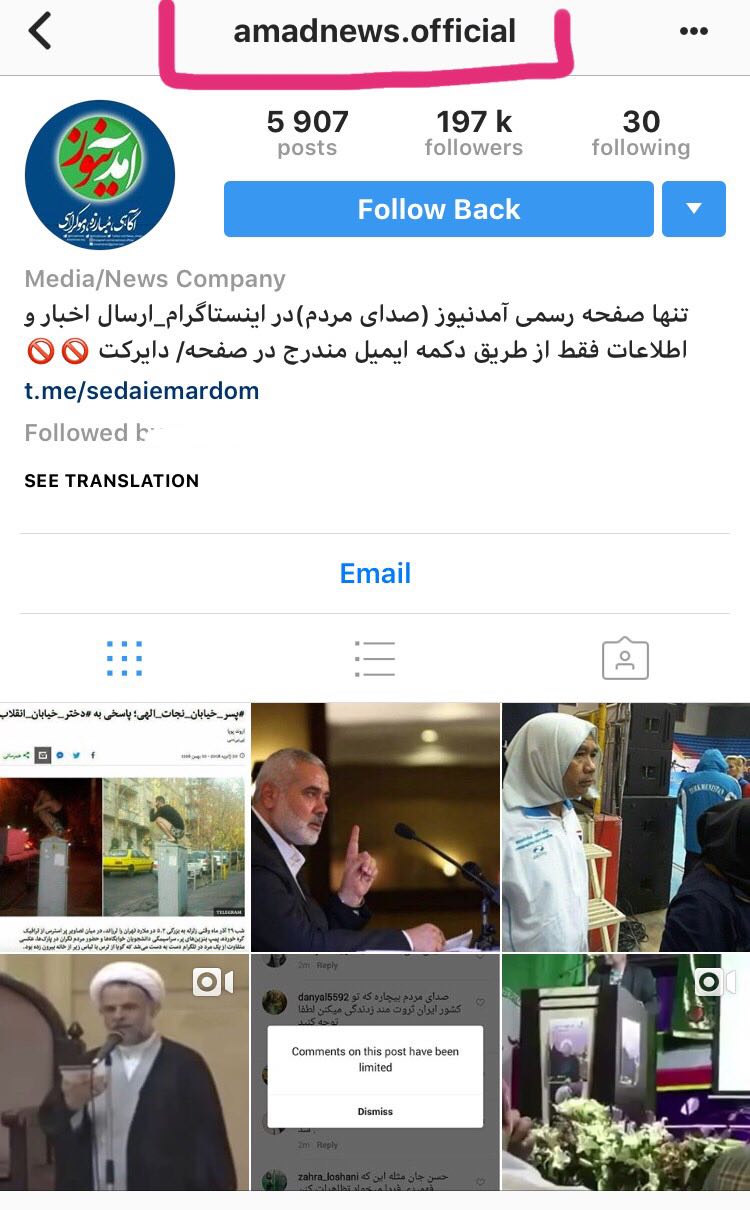The image size is (750, 1210).
Task: View the 197 k followers list
Action: (473, 134)
